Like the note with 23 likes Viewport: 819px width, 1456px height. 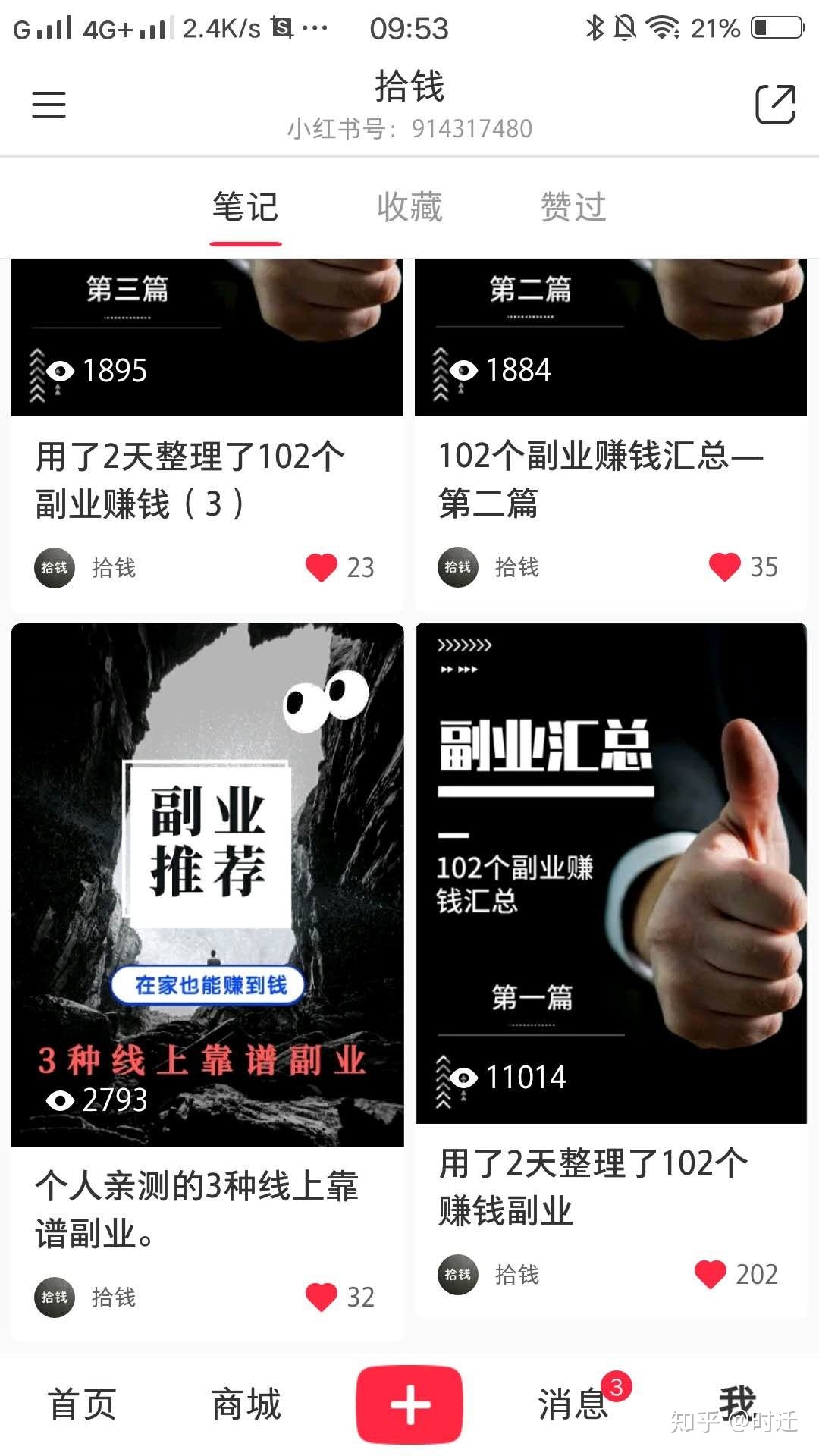322,567
